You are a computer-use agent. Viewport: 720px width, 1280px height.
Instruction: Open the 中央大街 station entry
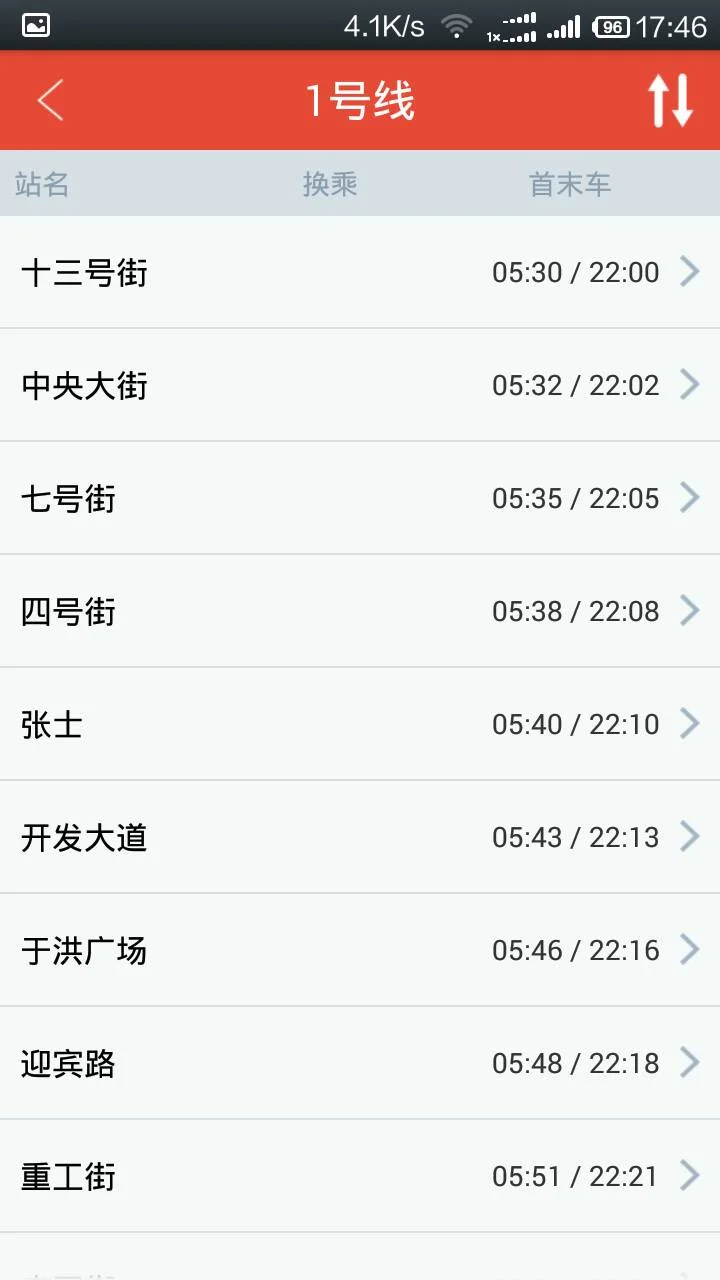point(360,384)
